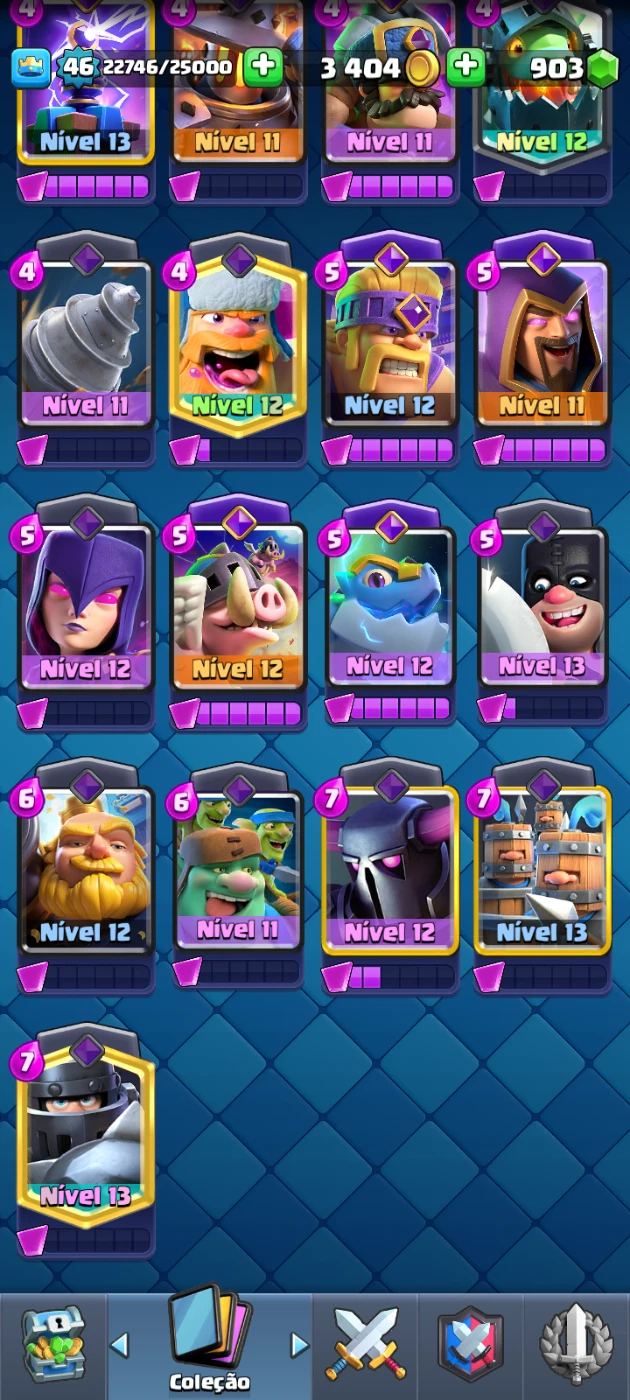Tap the plus button next to gold
630x1400 pixels.
coord(465,68)
